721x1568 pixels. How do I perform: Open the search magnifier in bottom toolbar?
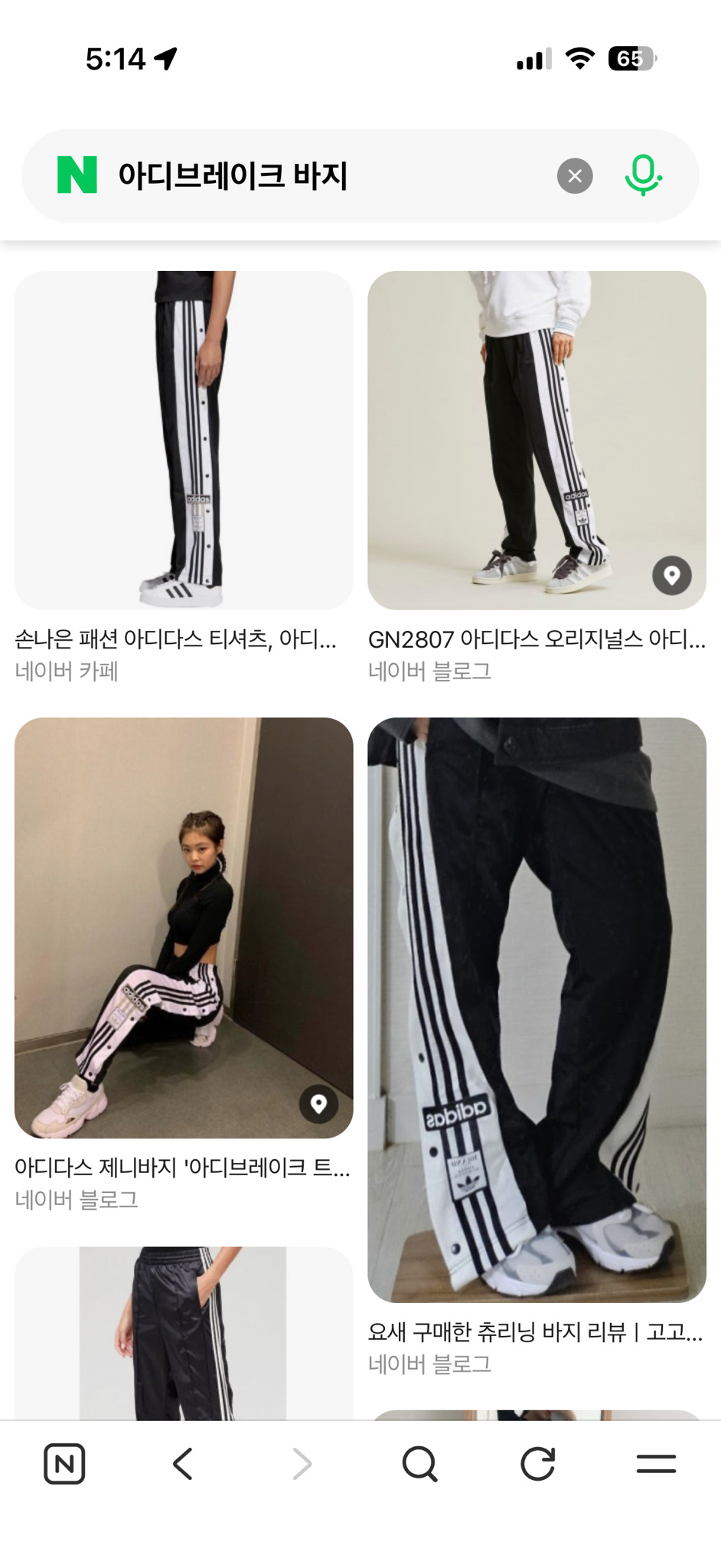tap(419, 1465)
